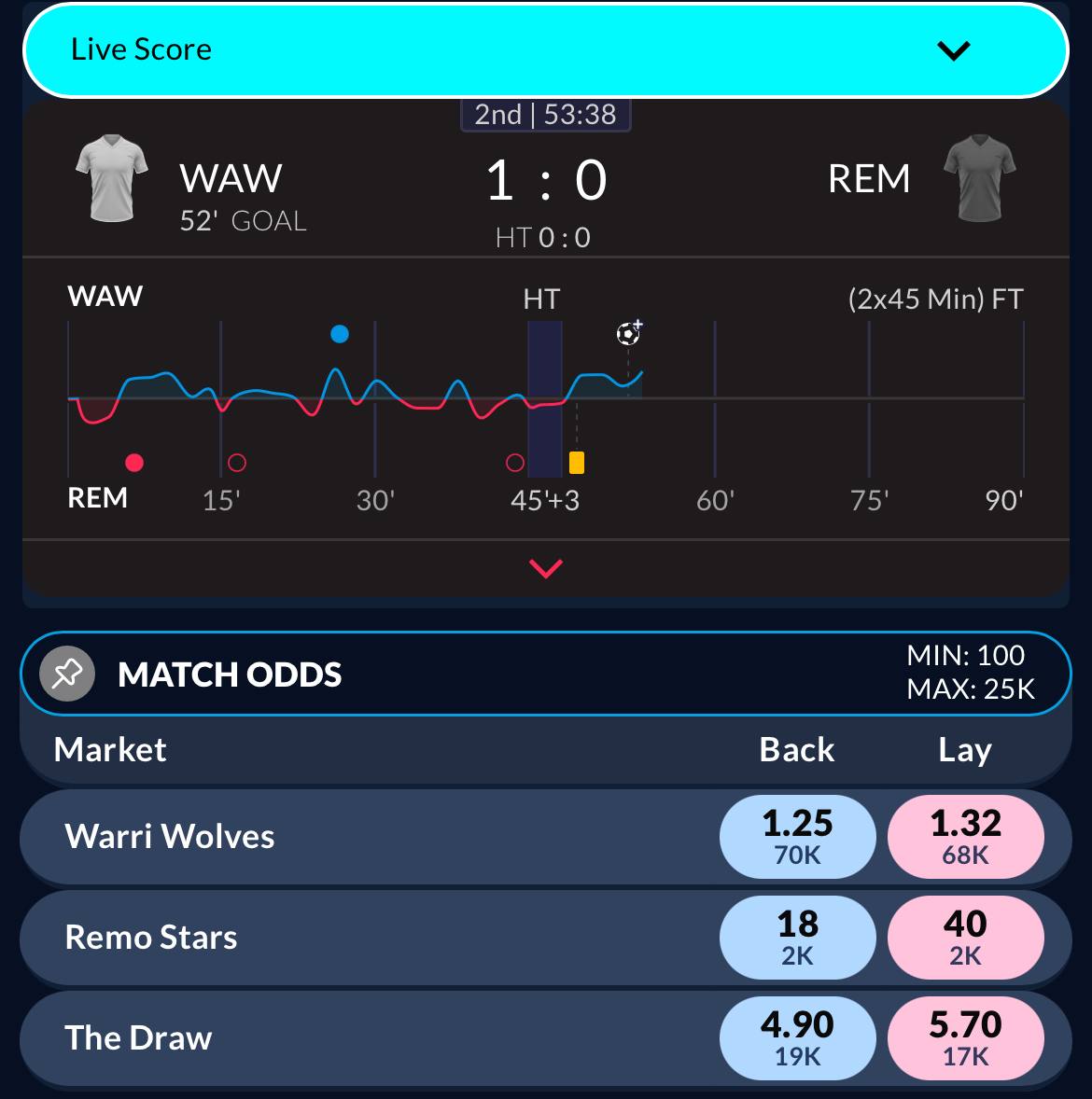Collapse the Live Score panel
Viewport: 1092px width, 1099px height.
[x=953, y=50]
